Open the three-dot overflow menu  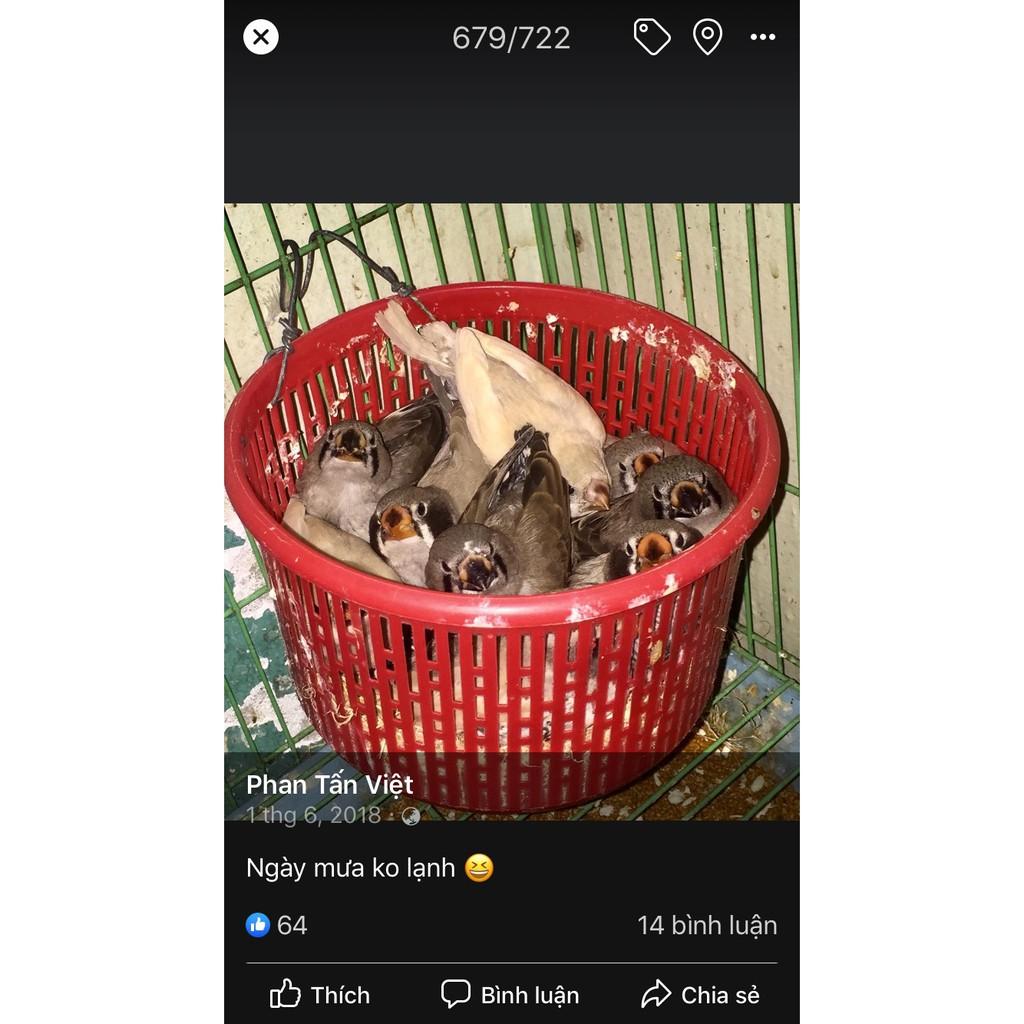[x=763, y=37]
